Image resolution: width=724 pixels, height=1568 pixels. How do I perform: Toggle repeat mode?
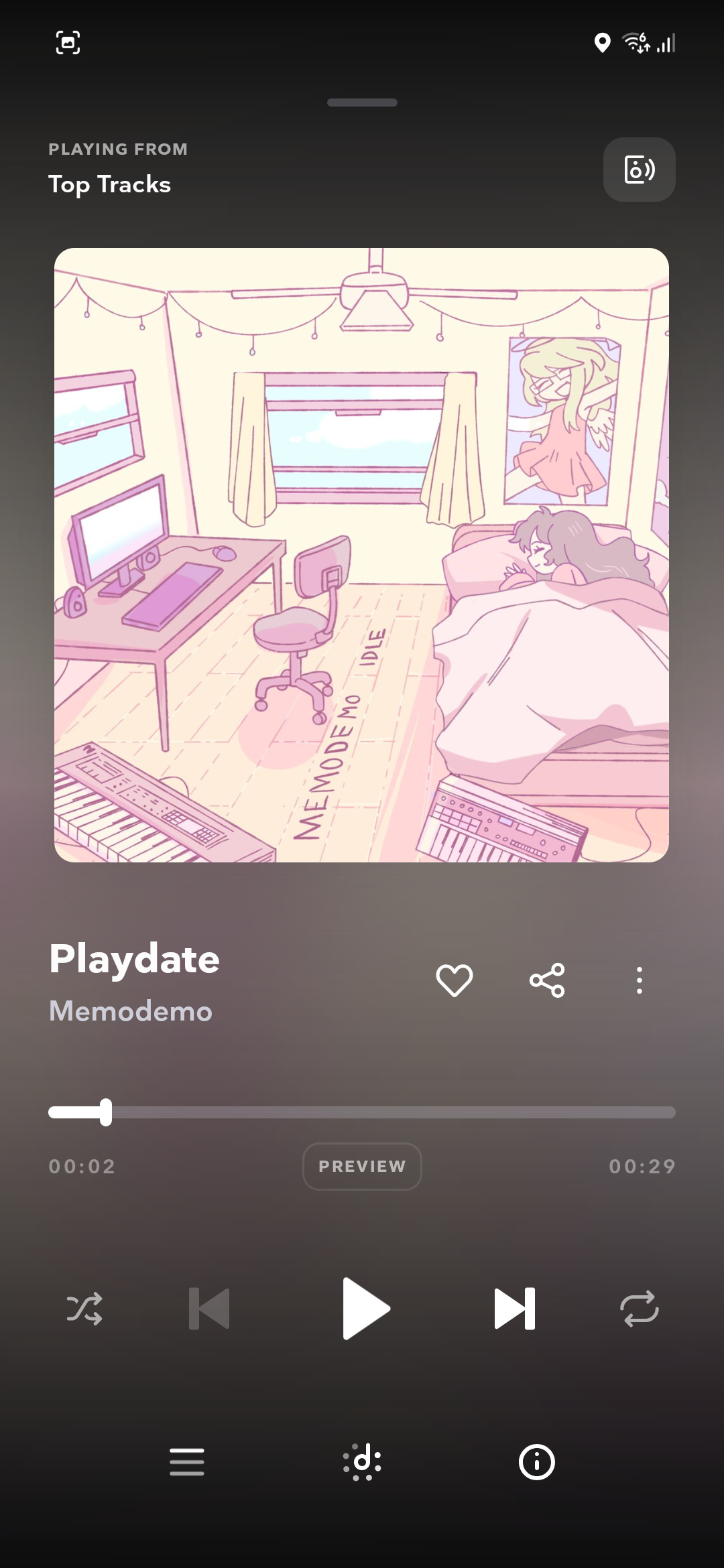tap(639, 1308)
